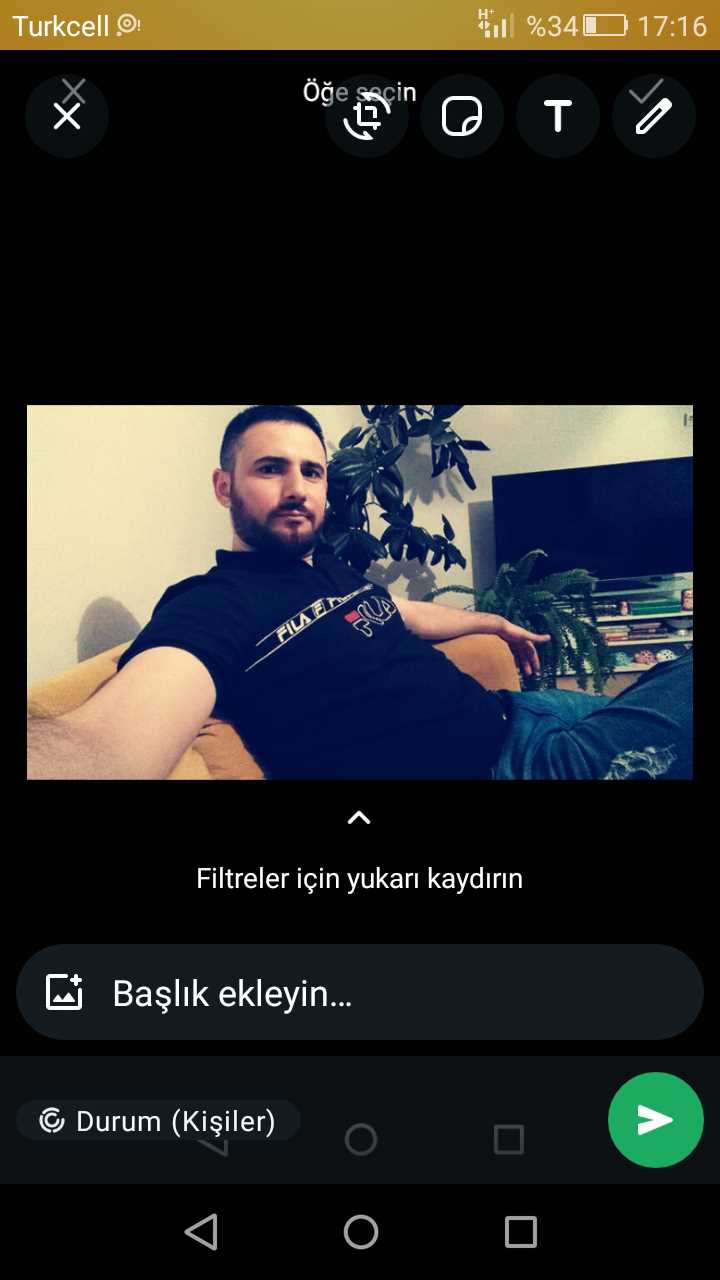Go back using the system back button
Viewport: 720px width, 1280px height.
pos(201,1232)
